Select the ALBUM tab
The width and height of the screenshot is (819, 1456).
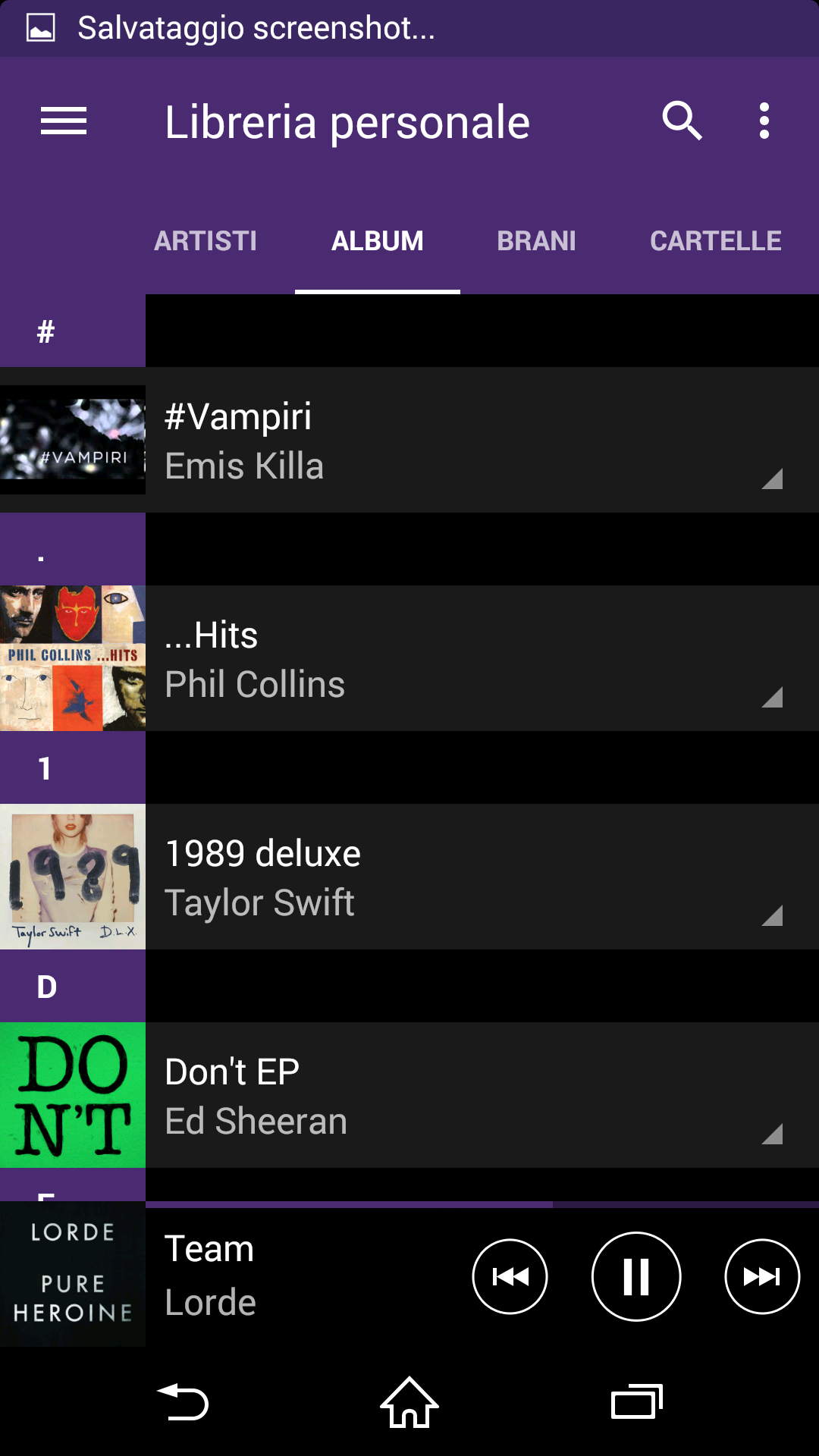378,241
